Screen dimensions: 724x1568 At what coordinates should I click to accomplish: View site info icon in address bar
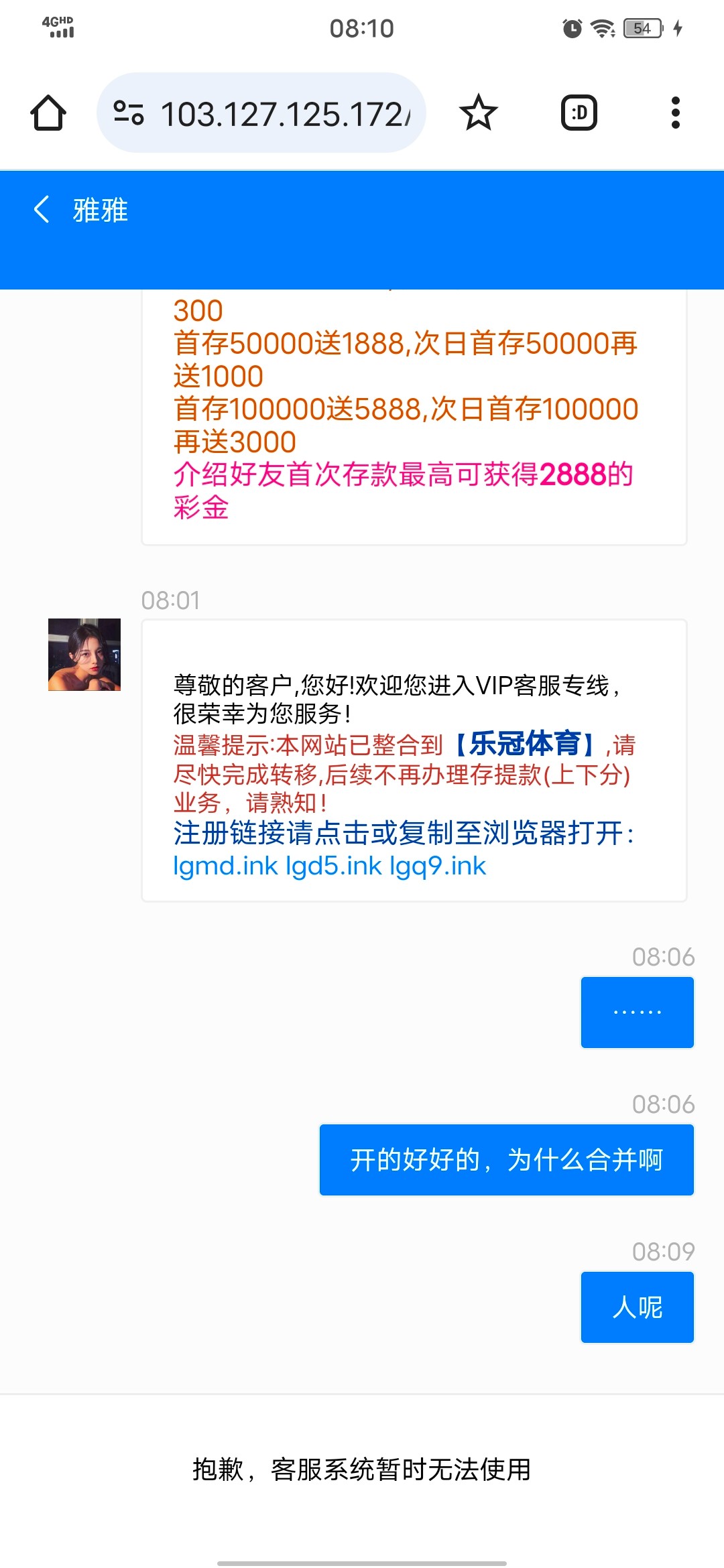(129, 113)
